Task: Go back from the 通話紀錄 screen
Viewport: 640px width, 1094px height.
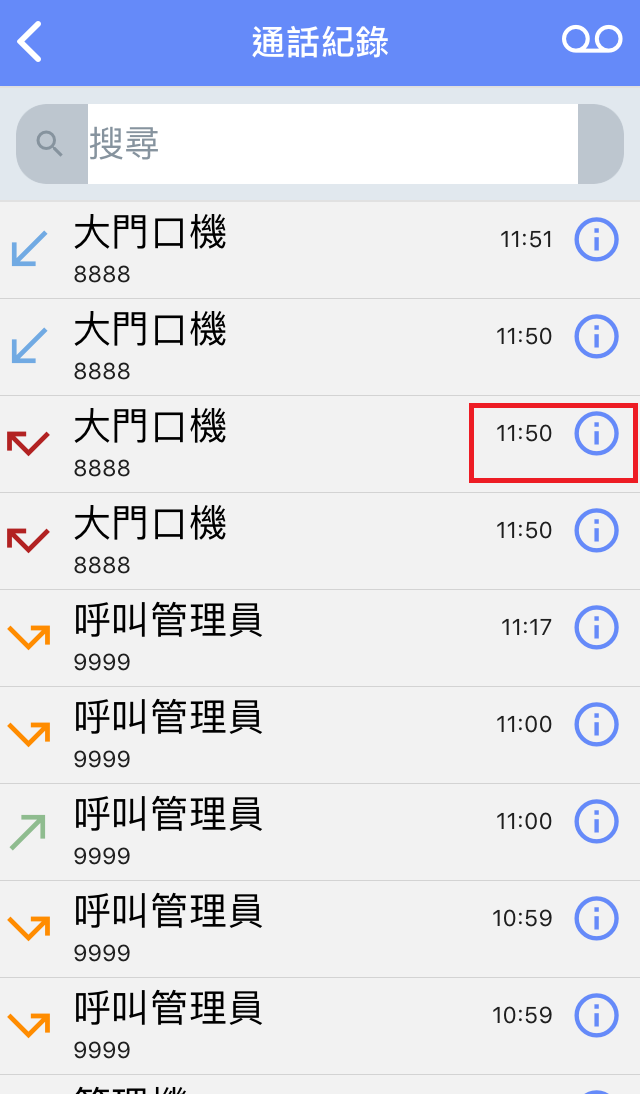Action: (x=29, y=42)
